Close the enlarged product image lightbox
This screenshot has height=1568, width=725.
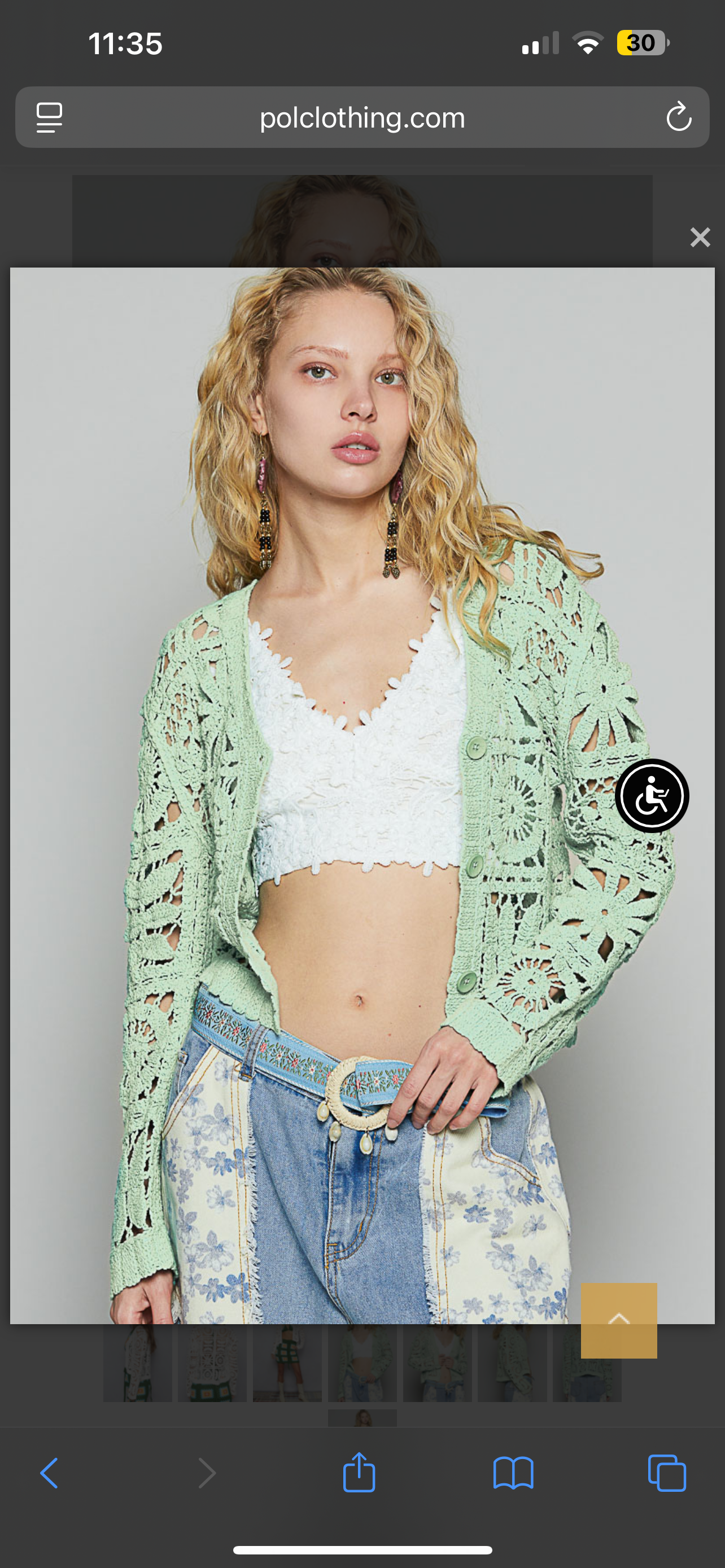pos(700,237)
